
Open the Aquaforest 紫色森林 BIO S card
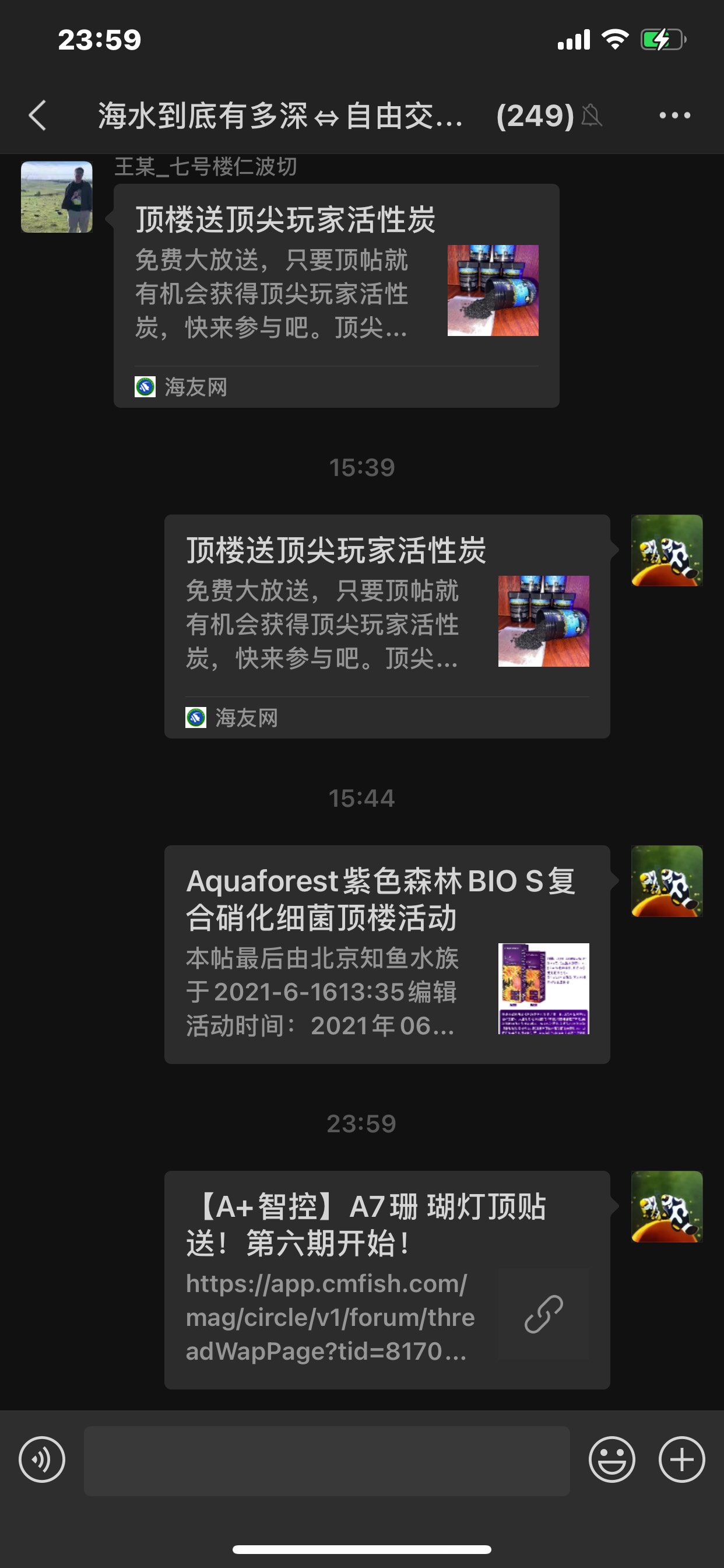coord(387,954)
